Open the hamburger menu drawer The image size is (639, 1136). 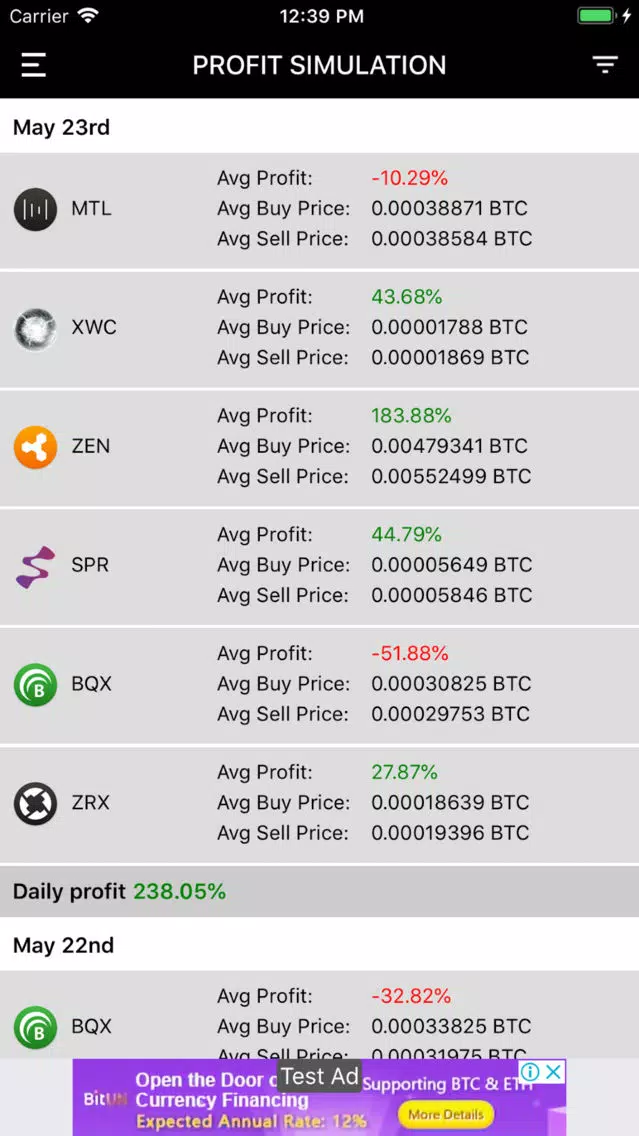pyautogui.click(x=33, y=65)
